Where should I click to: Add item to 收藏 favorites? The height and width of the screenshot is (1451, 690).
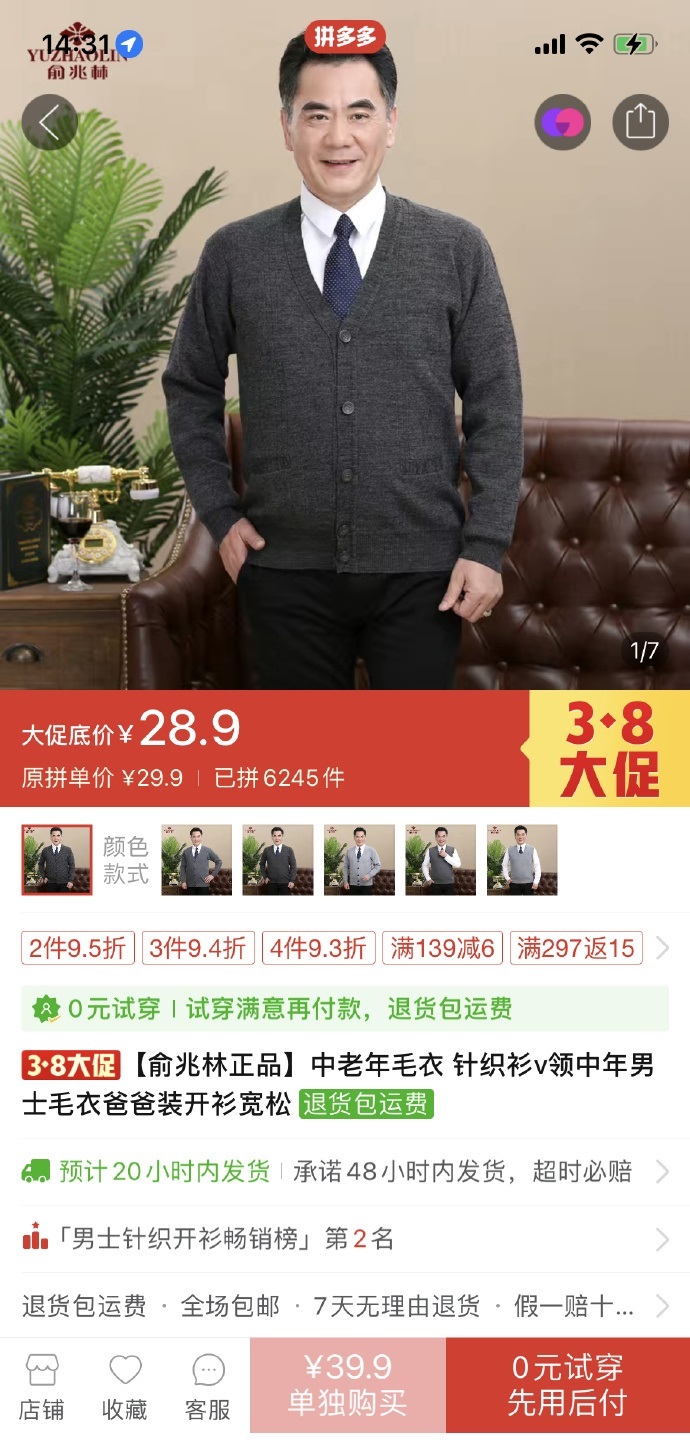tap(124, 1387)
